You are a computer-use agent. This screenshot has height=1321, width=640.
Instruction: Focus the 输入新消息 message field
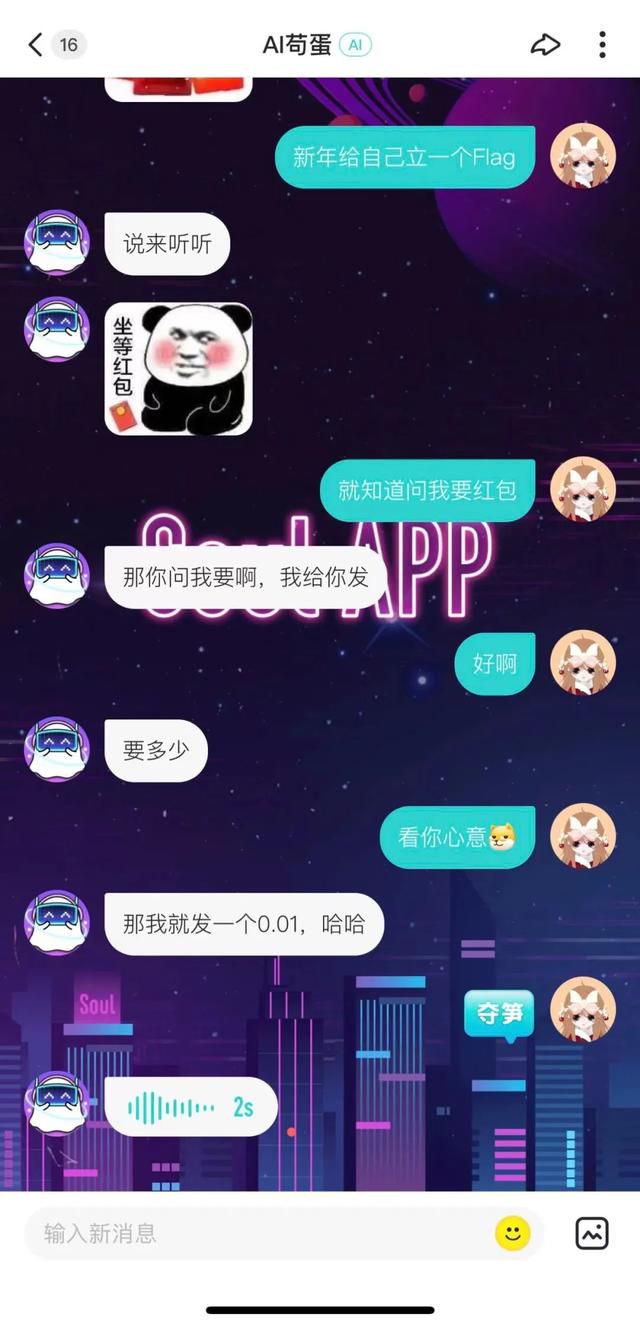point(265,1233)
